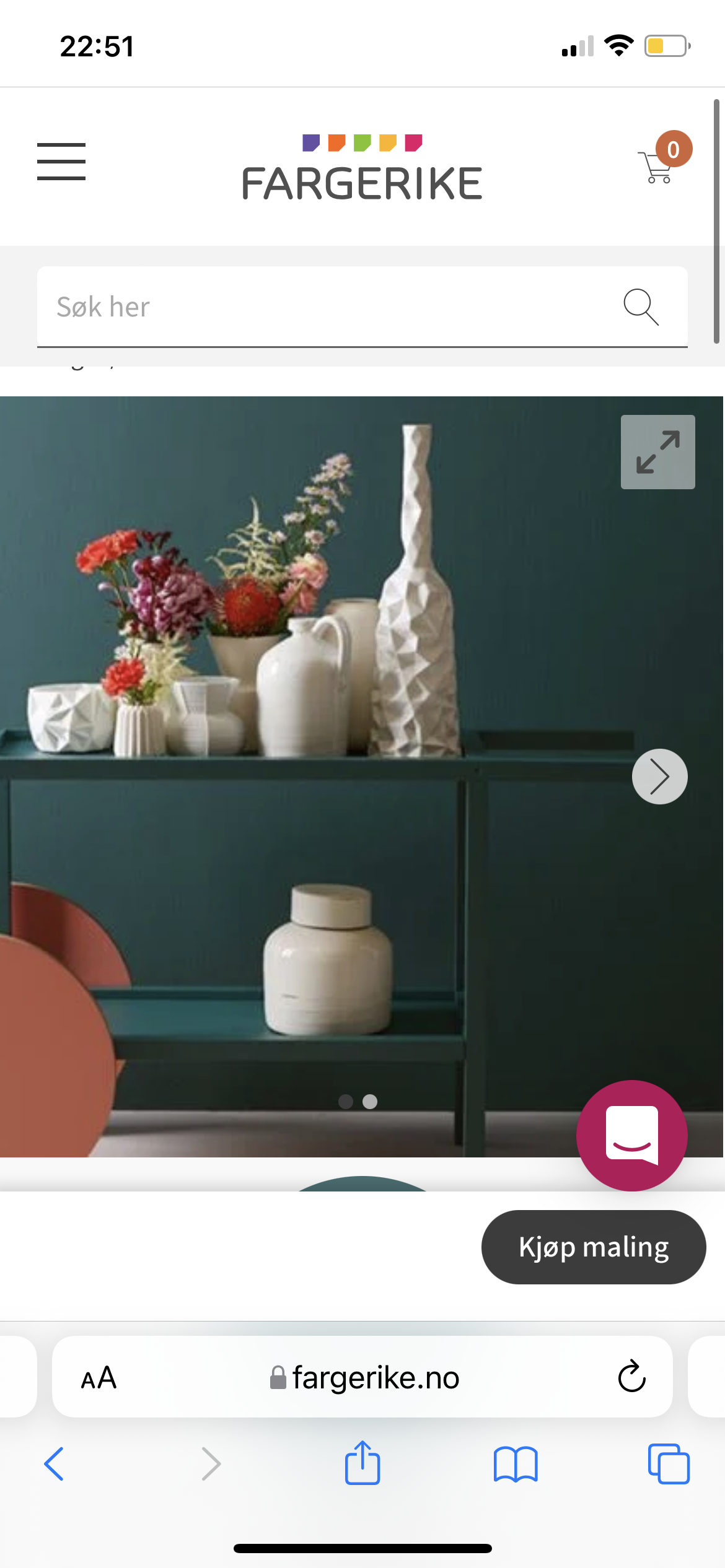Show the next image in carousel
This screenshot has height=1568, width=725.
click(660, 777)
